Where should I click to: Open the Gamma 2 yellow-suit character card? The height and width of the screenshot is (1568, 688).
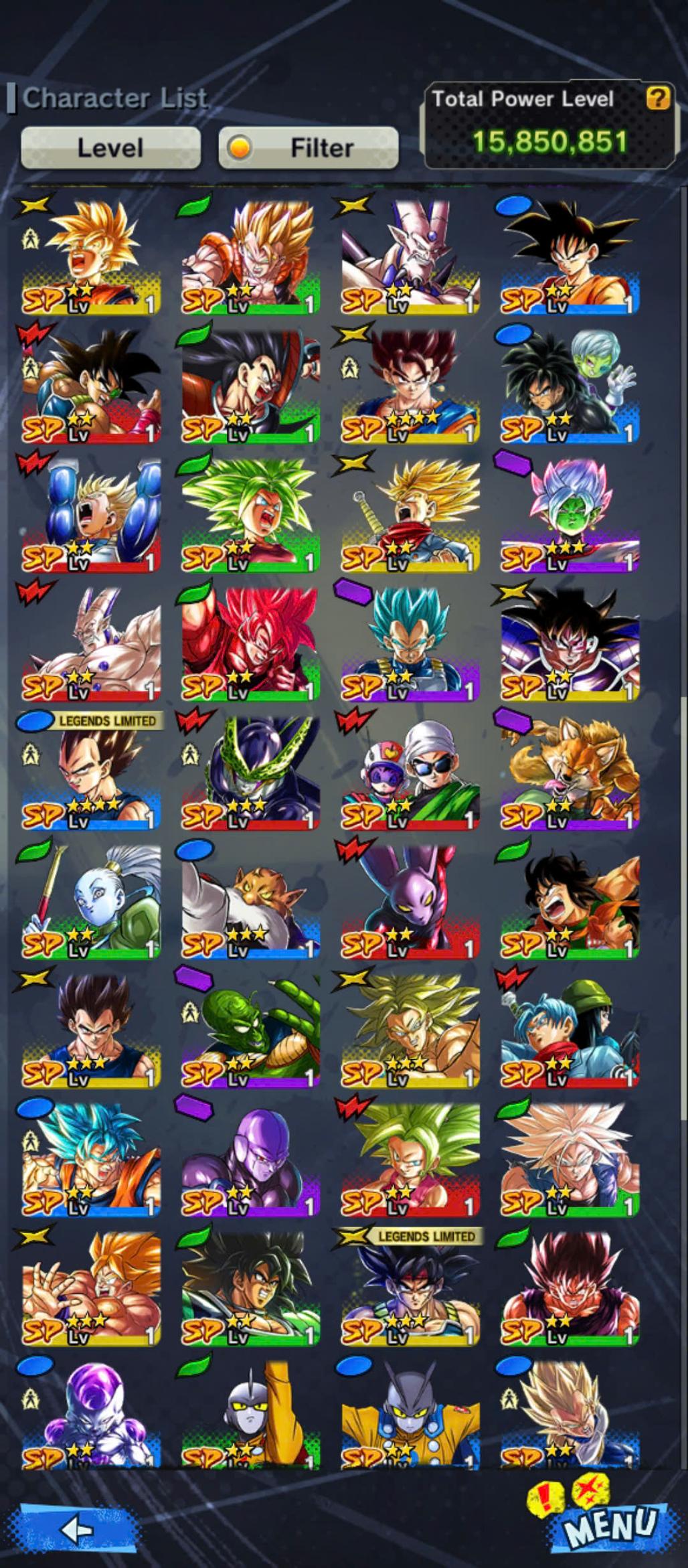coord(410,1413)
